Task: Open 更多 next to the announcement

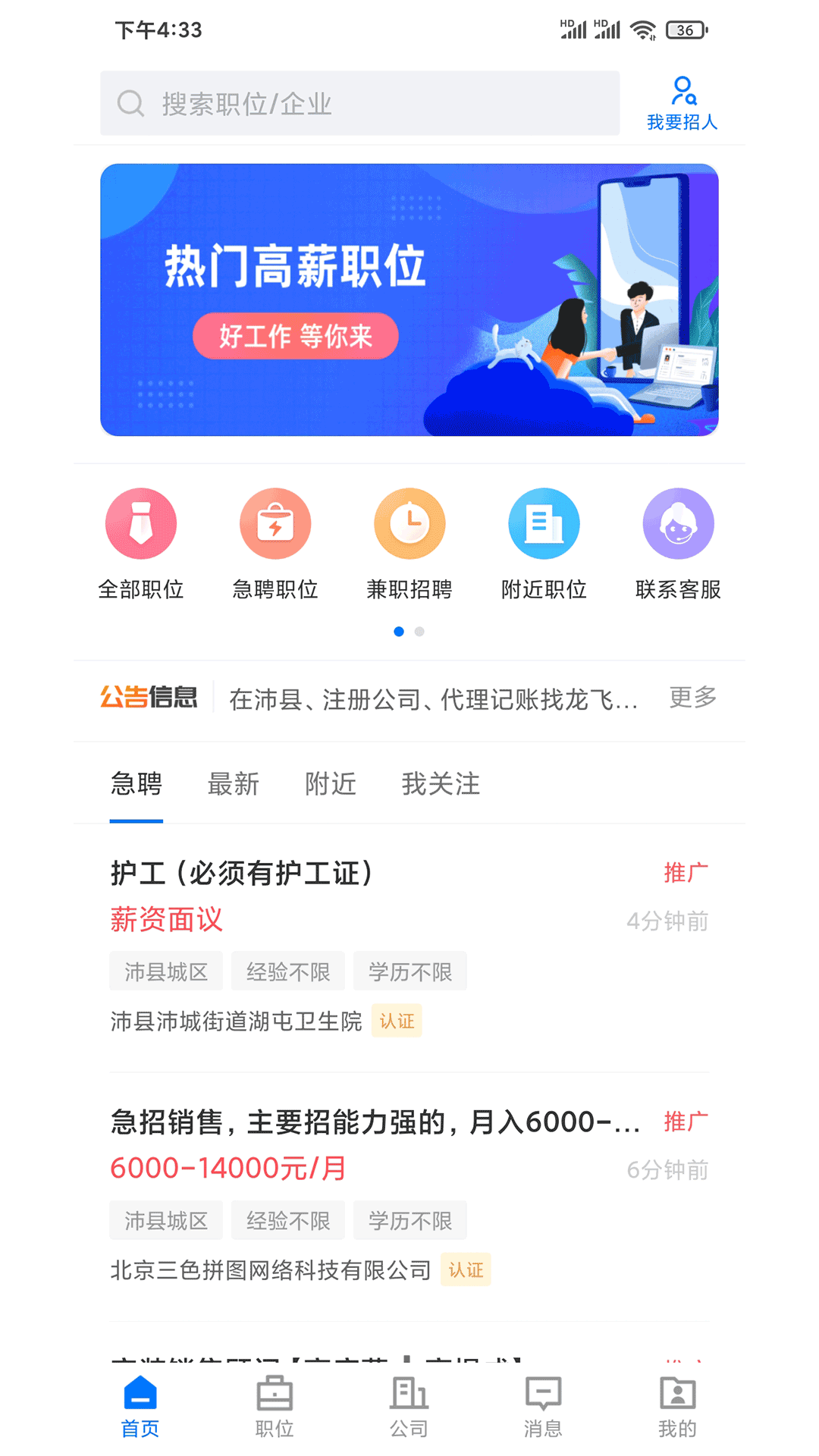Action: [690, 698]
